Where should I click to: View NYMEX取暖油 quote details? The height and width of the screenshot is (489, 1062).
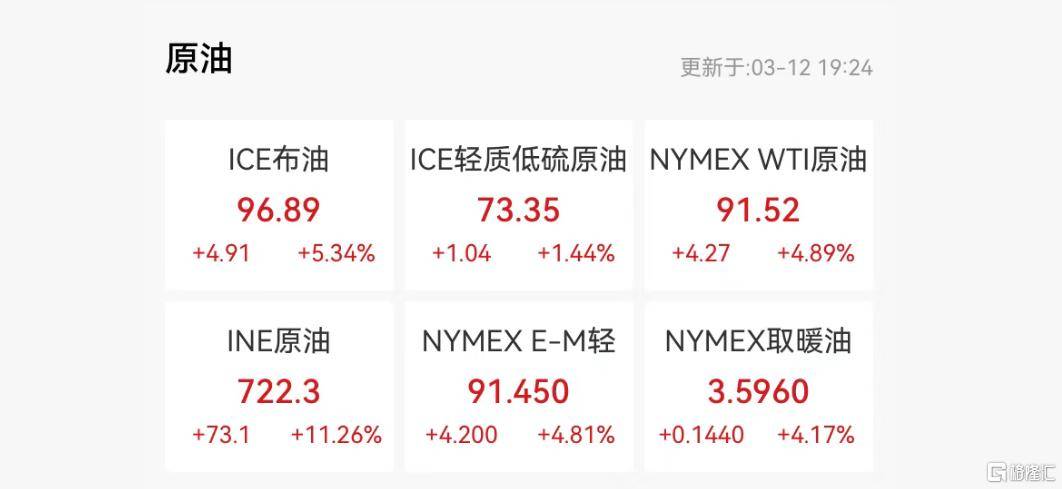(x=758, y=387)
